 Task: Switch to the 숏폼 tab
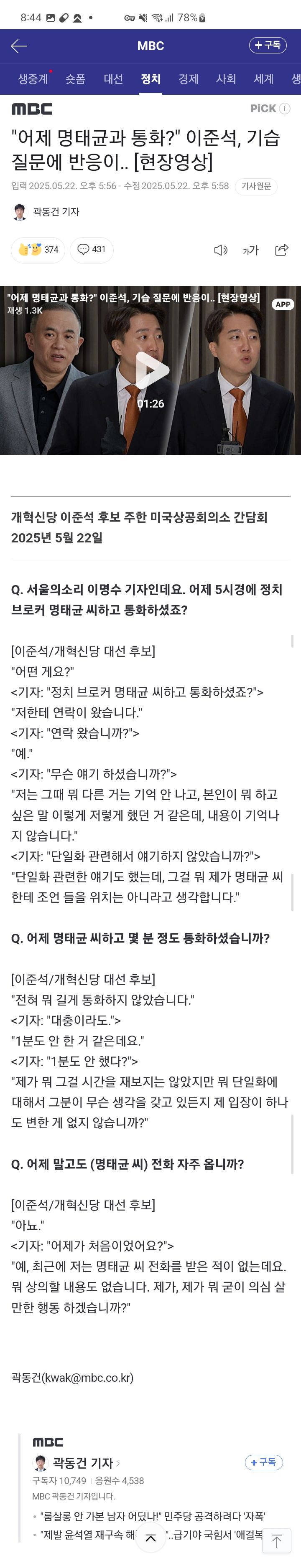76,79
